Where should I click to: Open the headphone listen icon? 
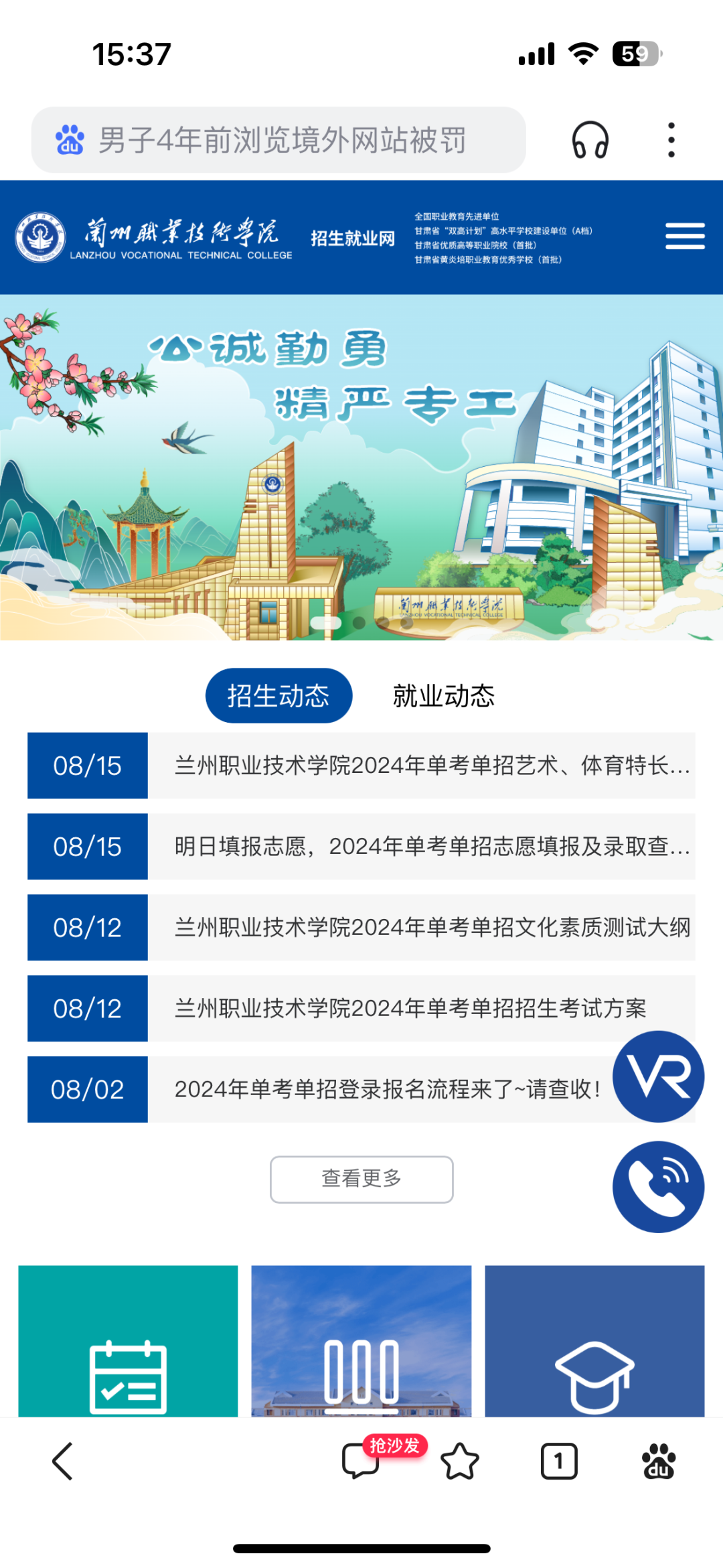point(590,140)
